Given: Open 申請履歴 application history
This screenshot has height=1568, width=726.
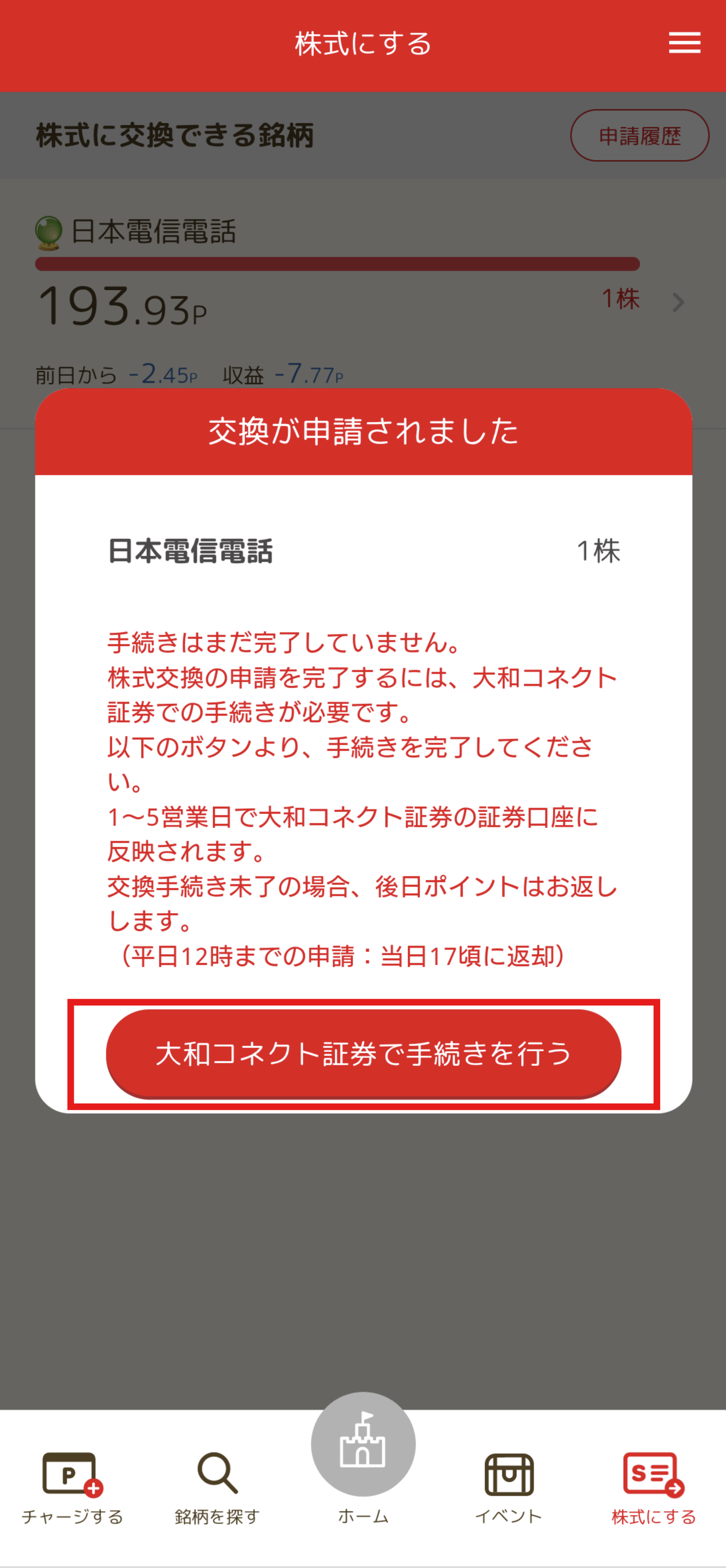Looking at the screenshot, I should (x=639, y=136).
